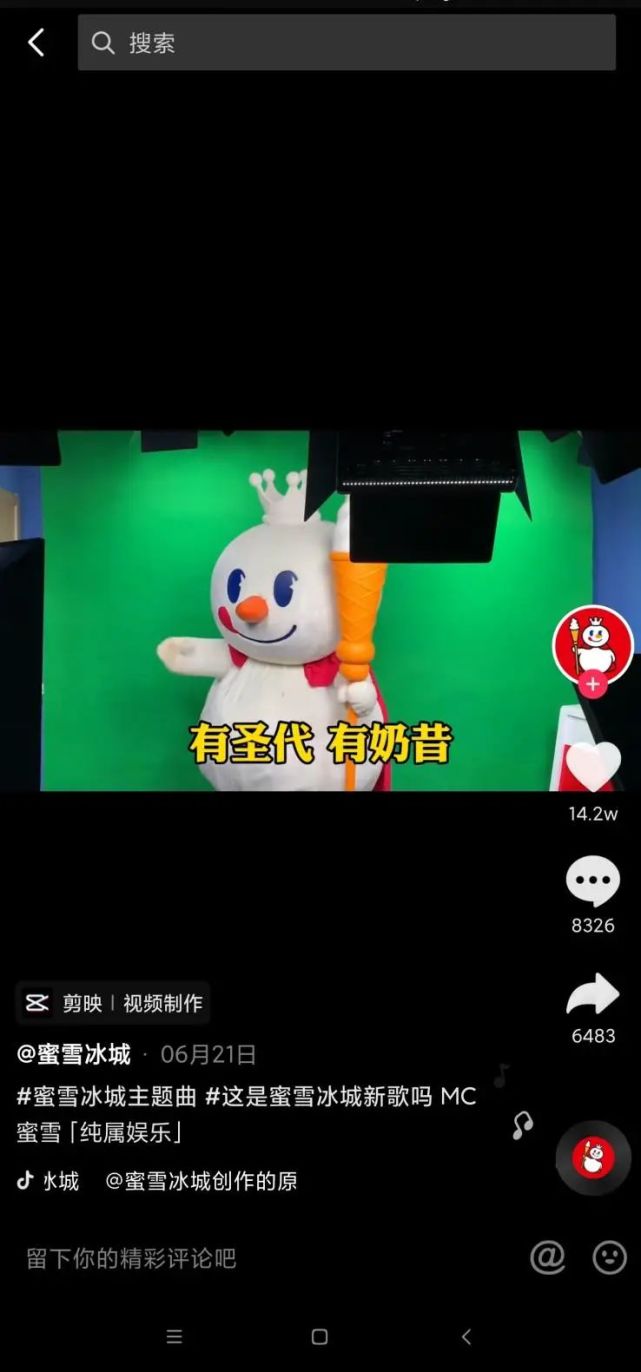Follow 蜜雪冰城 with the red plus

tap(593, 685)
